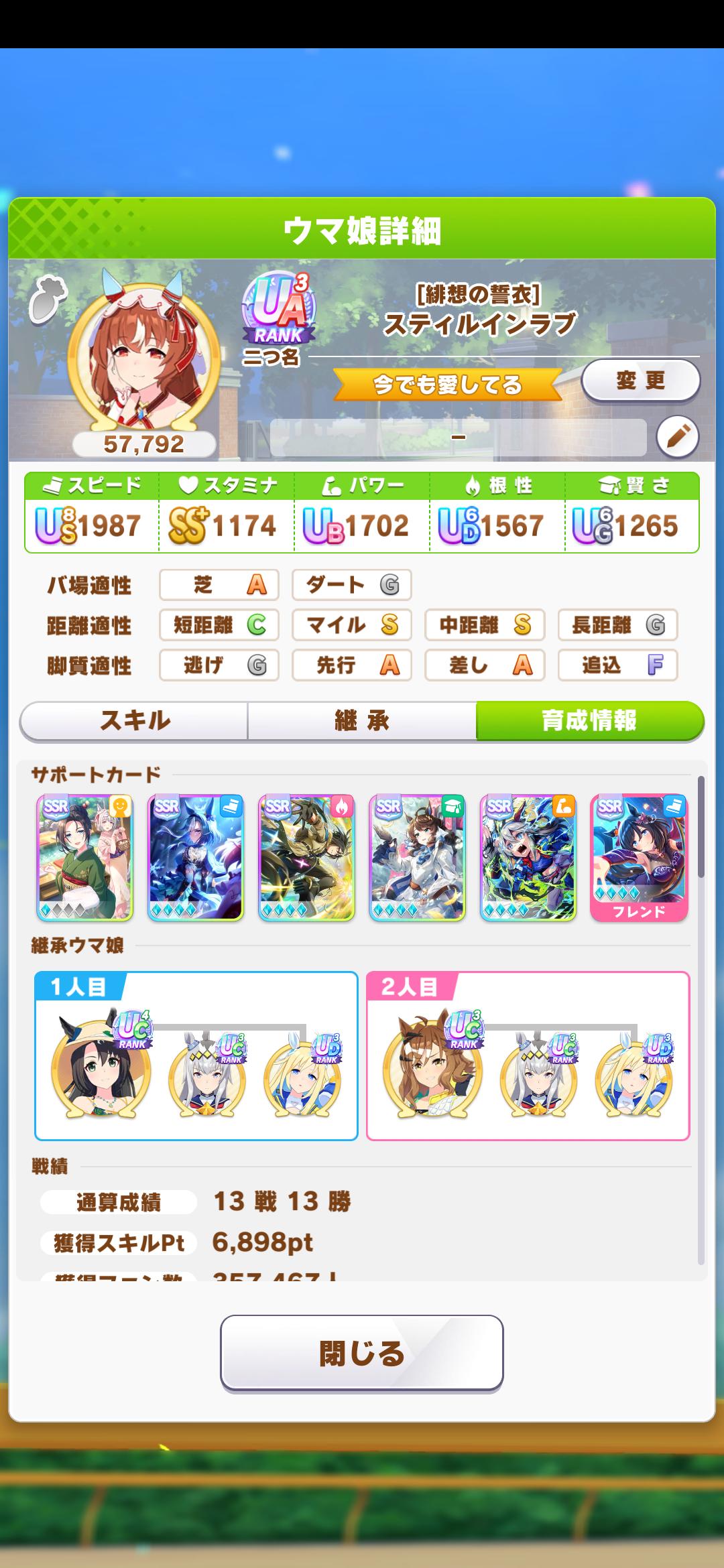724x1568 pixels.
Task: Tap the 変更 title change button
Action: [640, 381]
